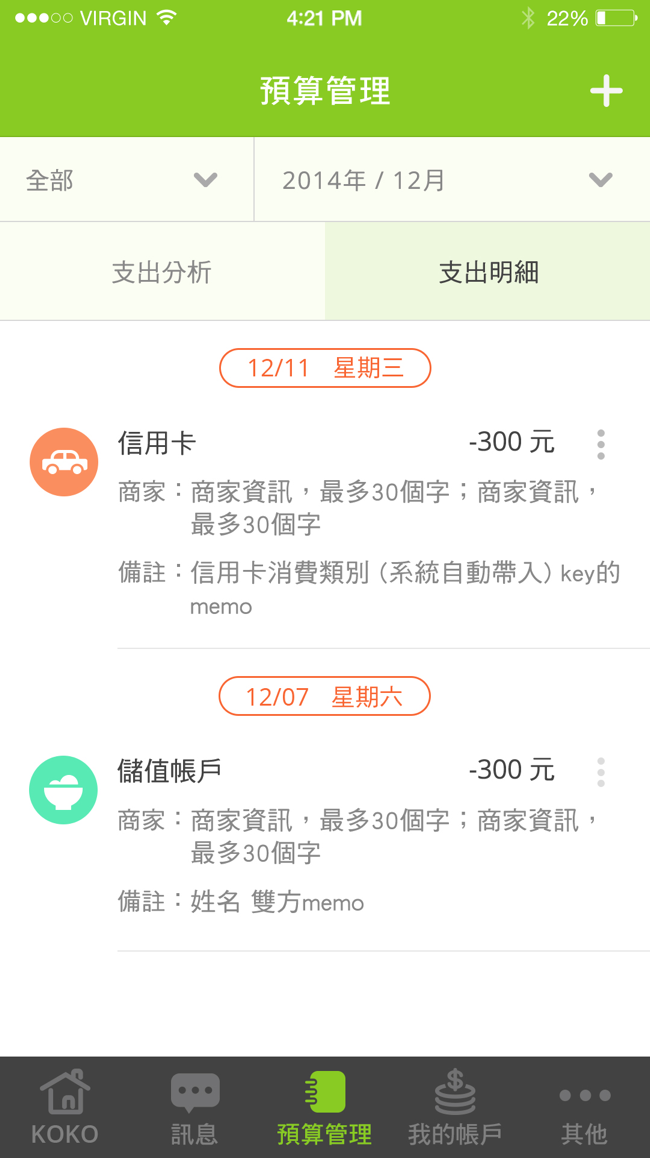Image resolution: width=650 pixels, height=1158 pixels.
Task: Open the 訊息 messages tab
Action: (195, 1107)
